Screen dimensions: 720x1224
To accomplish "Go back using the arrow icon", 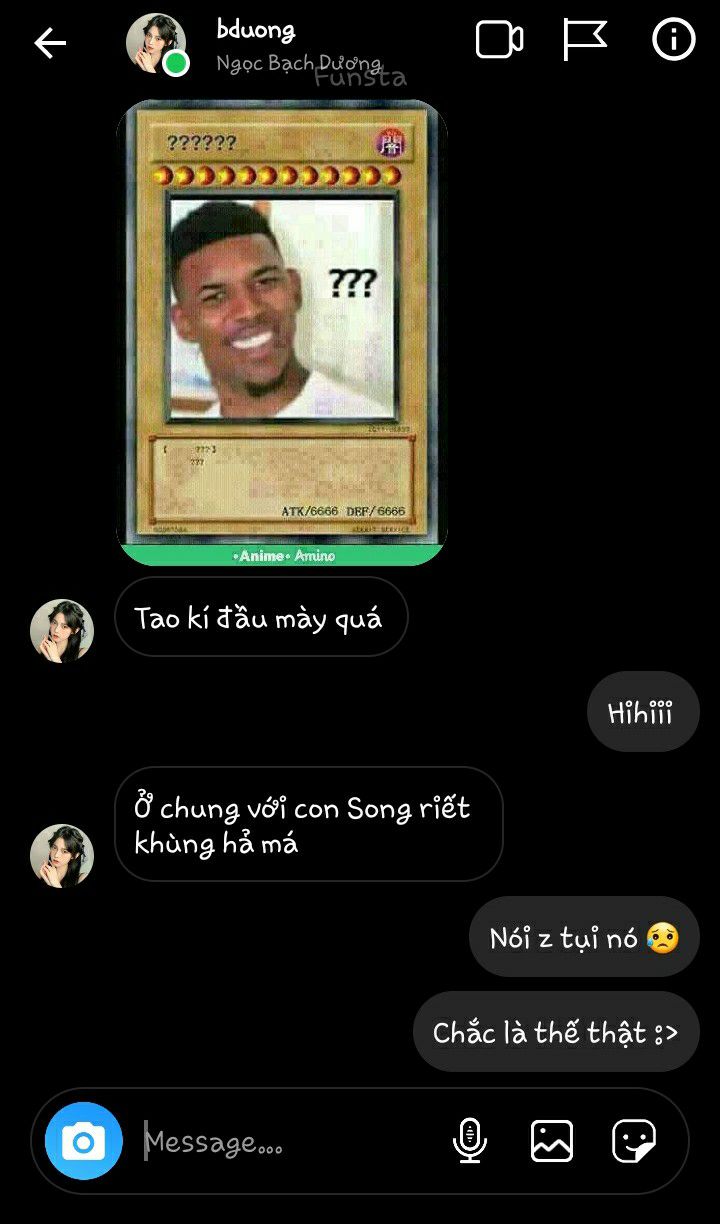I will coord(49,42).
